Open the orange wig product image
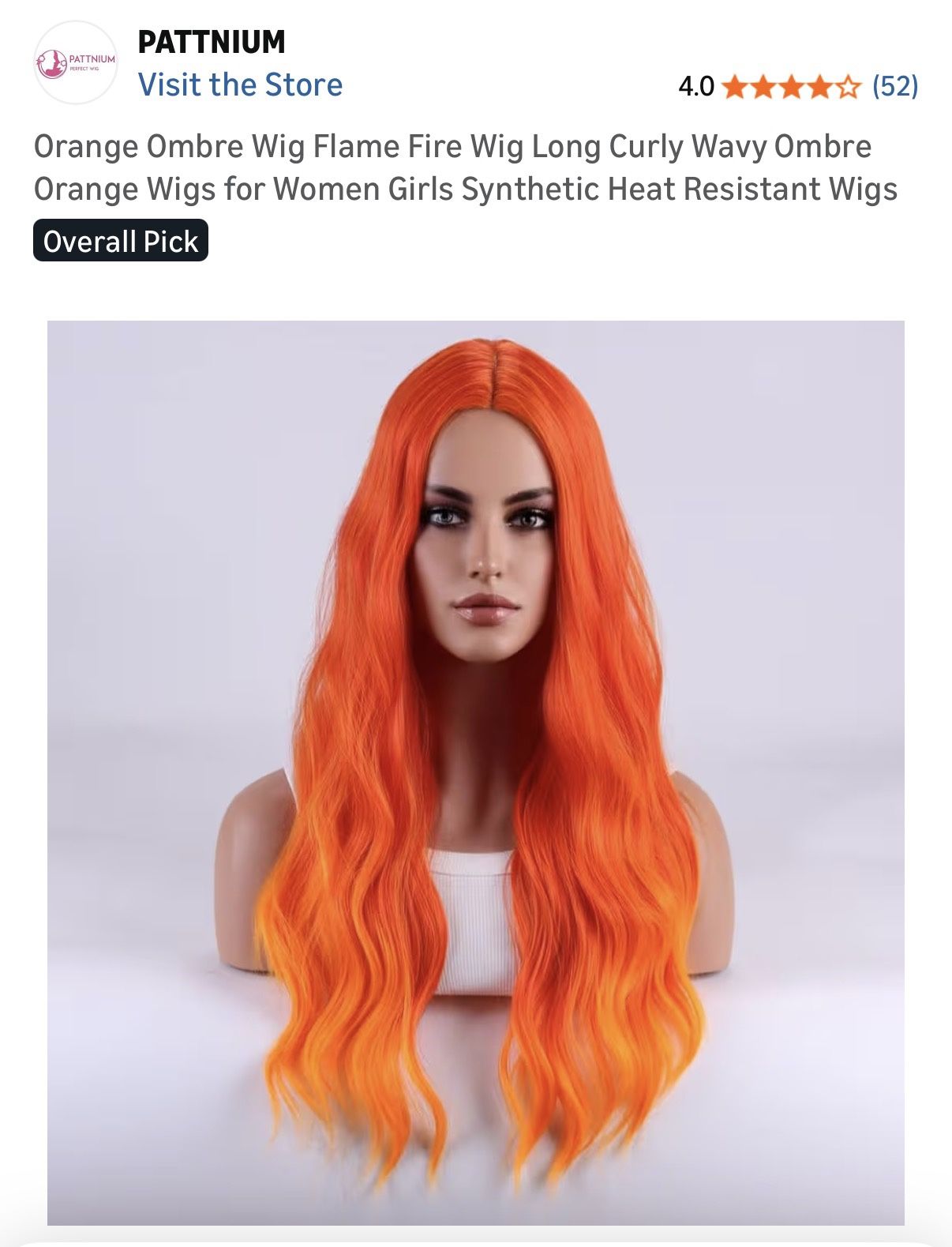This screenshot has height=1247, width=952. (475, 772)
